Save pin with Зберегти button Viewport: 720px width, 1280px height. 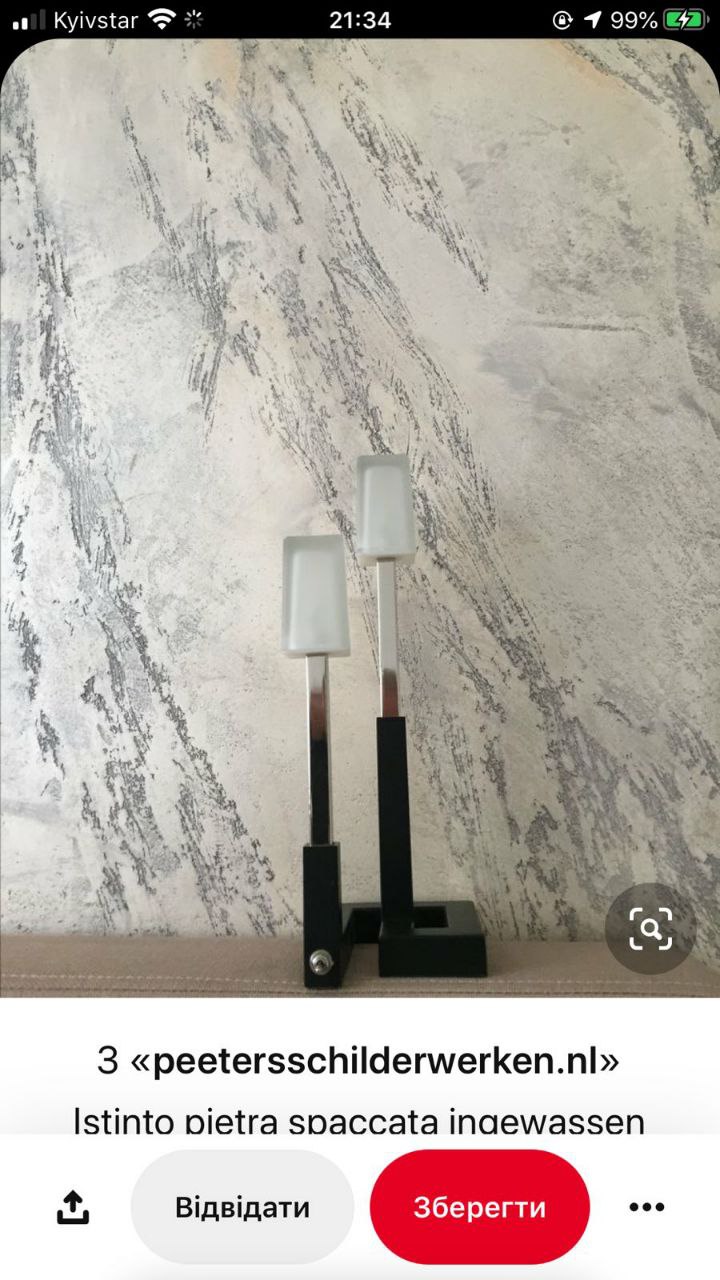click(480, 1207)
